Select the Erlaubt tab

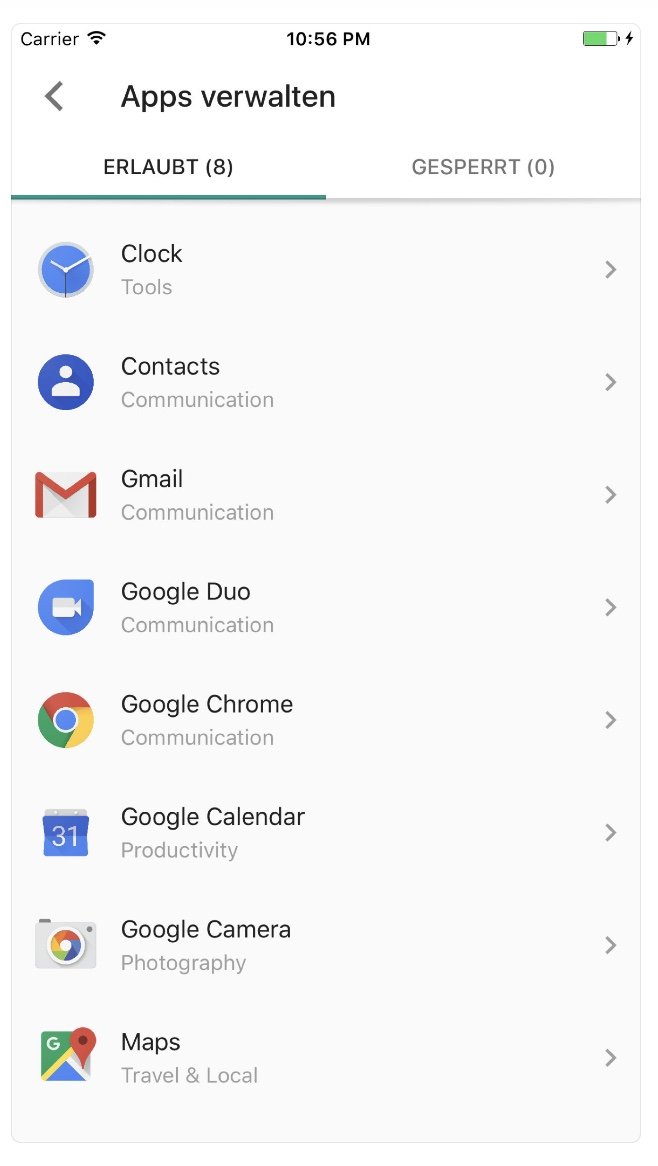(x=168, y=167)
